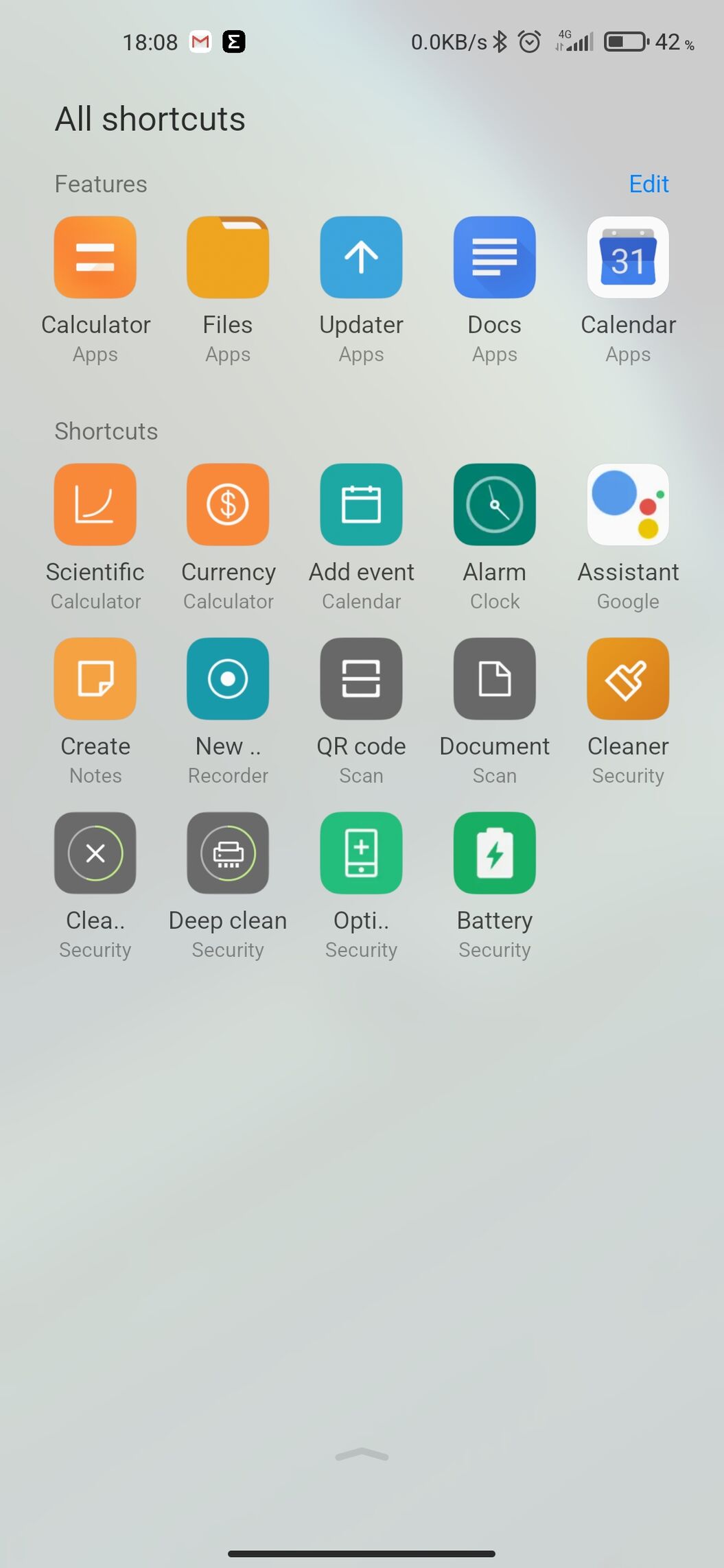Tap the collapse arrow at bottom
The image size is (724, 1568).
click(362, 1454)
